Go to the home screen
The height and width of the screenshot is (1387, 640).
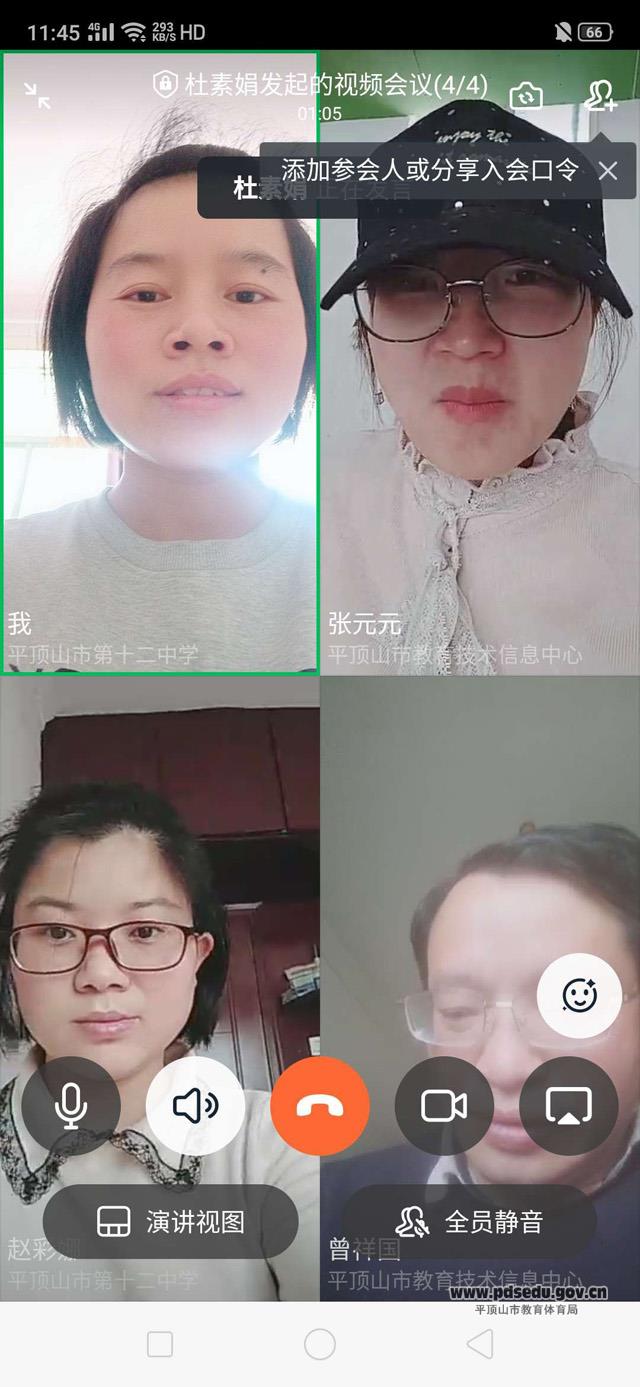320,1344
